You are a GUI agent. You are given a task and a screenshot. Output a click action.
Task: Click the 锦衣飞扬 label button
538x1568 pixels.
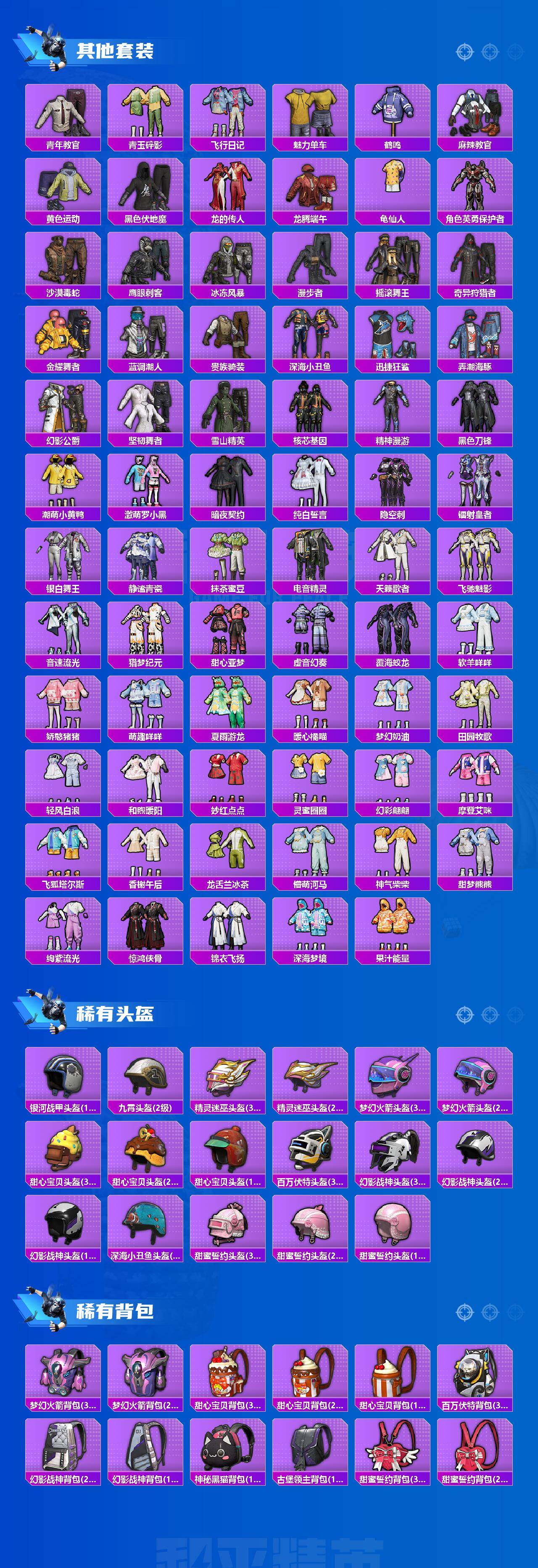[x=228, y=958]
